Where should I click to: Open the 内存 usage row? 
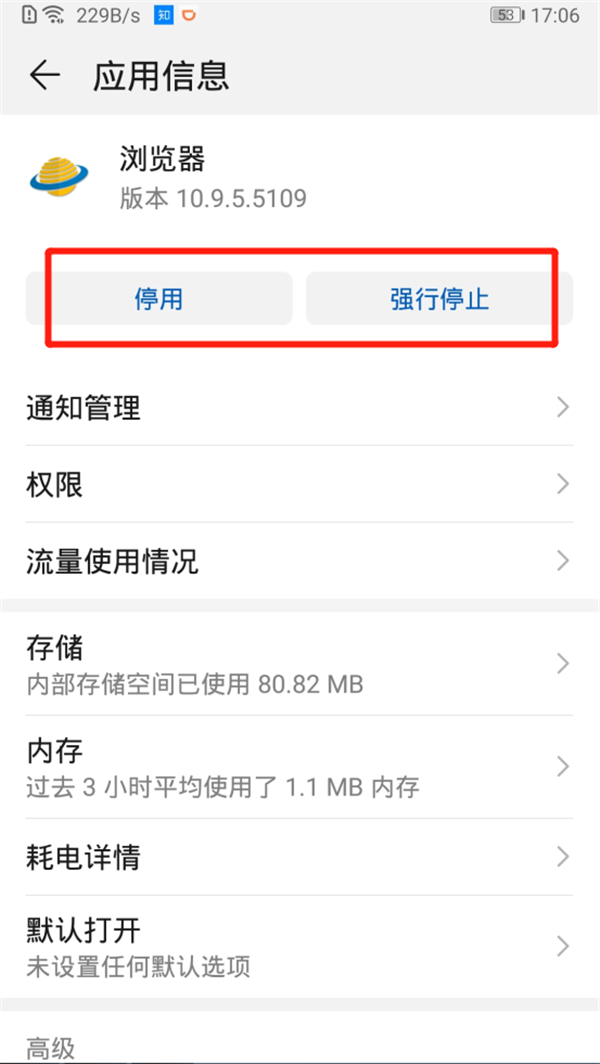[298, 767]
